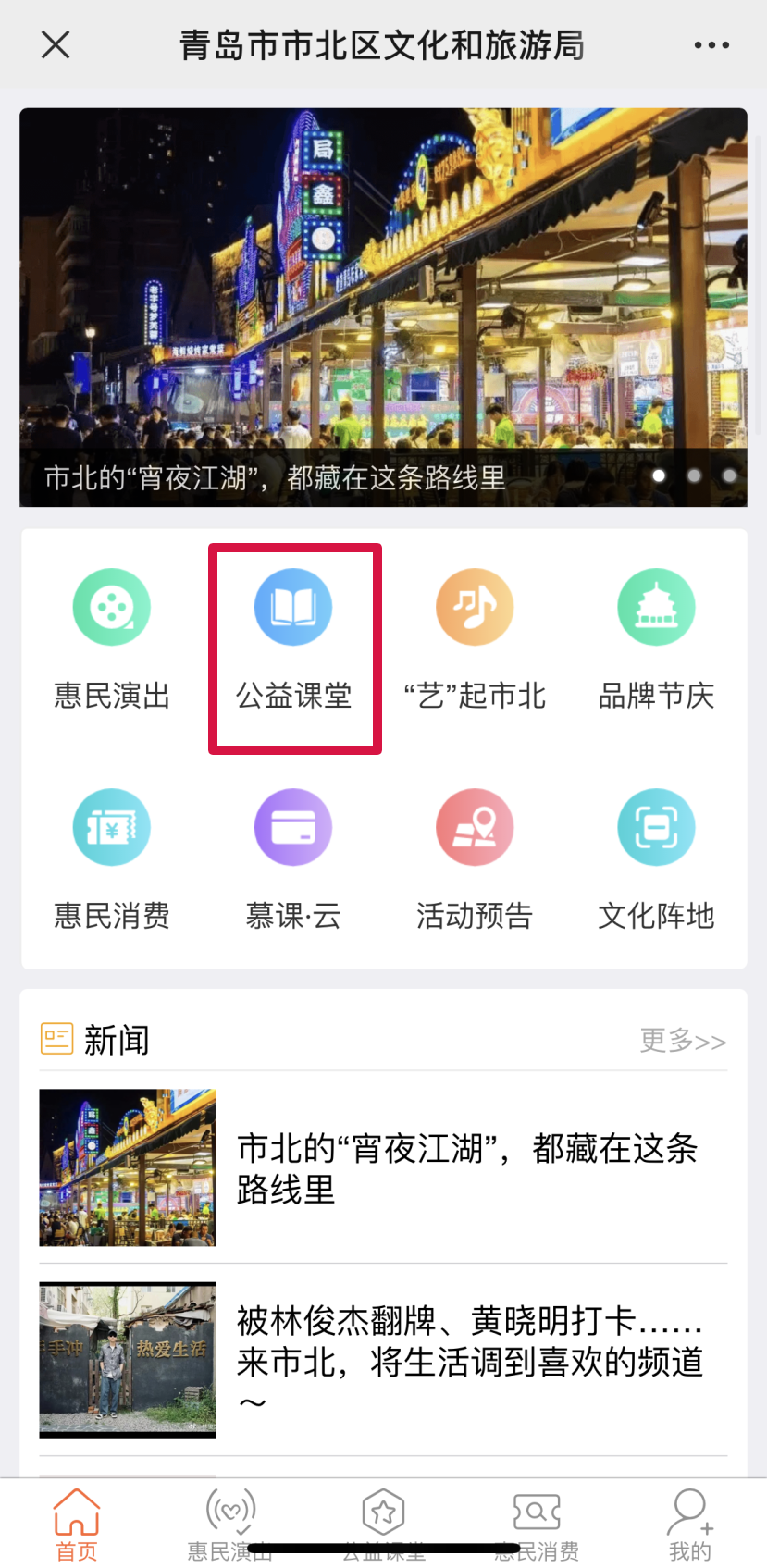This screenshot has width=767, height=1568.
Task: Open the three-dot overflow menu
Action: pos(711,44)
